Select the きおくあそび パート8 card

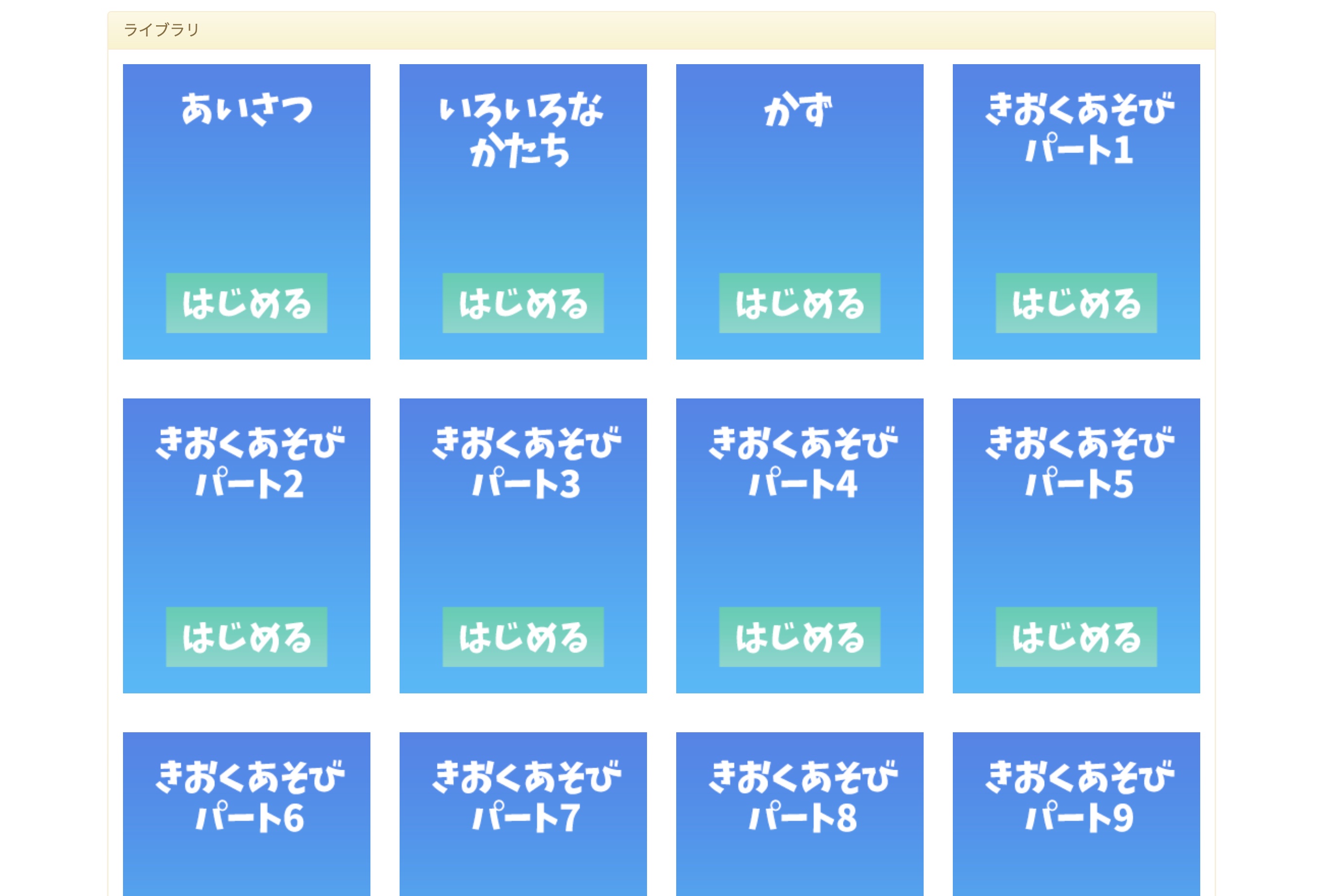pos(799,817)
